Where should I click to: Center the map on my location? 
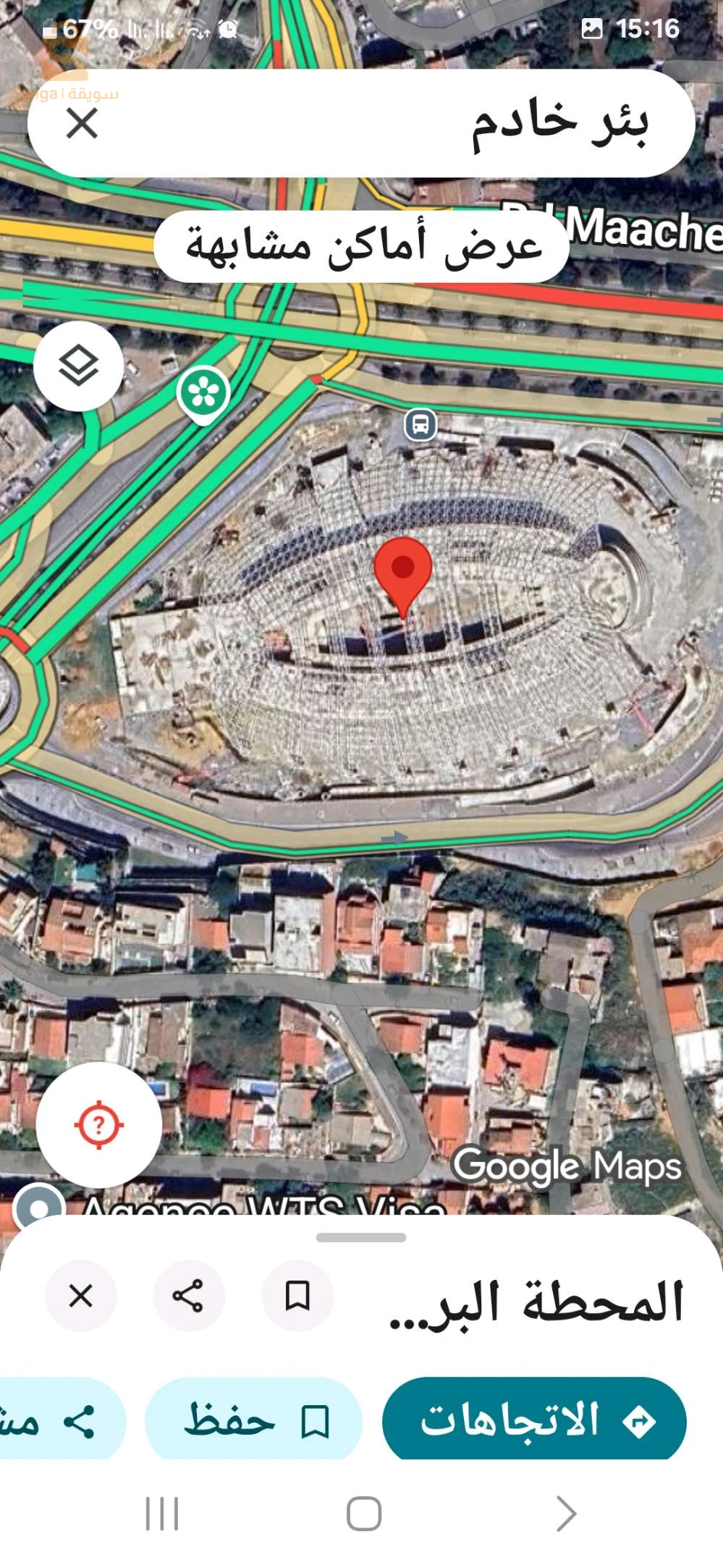(98, 1125)
